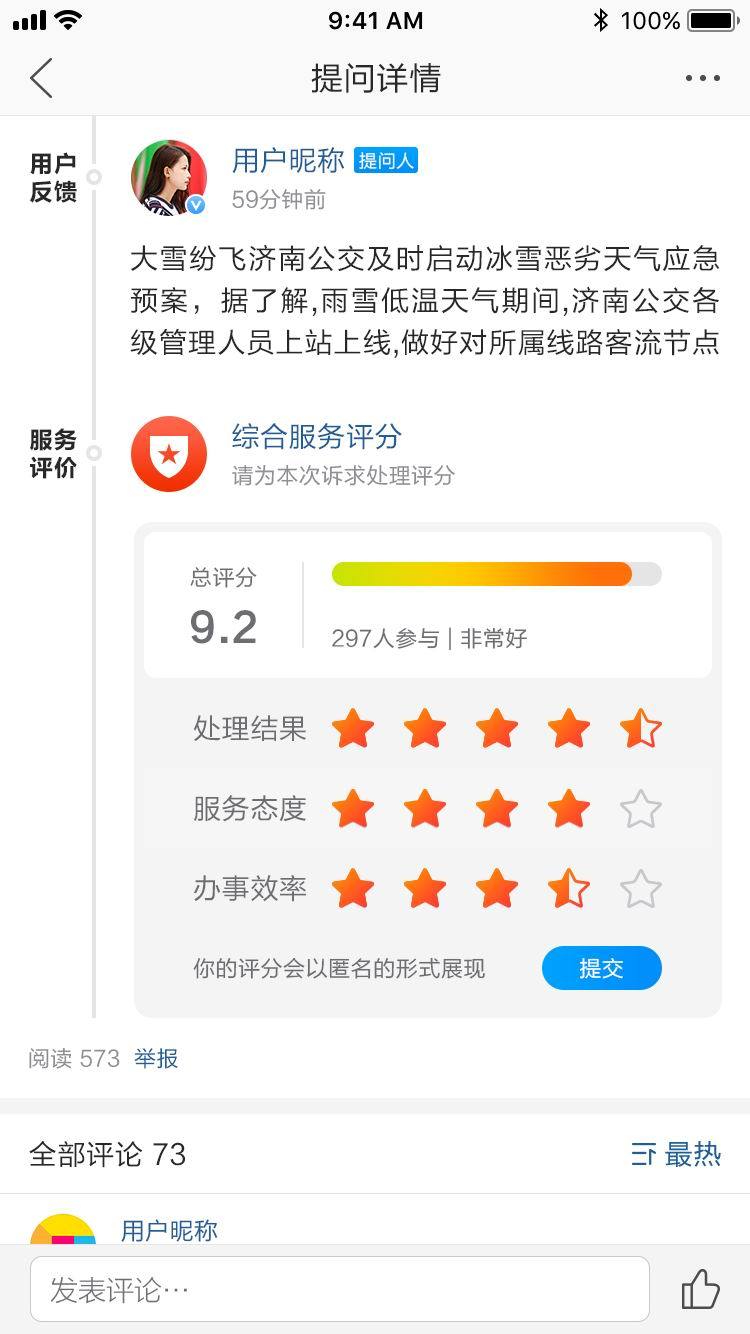Screen dimensions: 750x1334
Task: Rate 处理结果 five stars
Action: [x=641, y=729]
